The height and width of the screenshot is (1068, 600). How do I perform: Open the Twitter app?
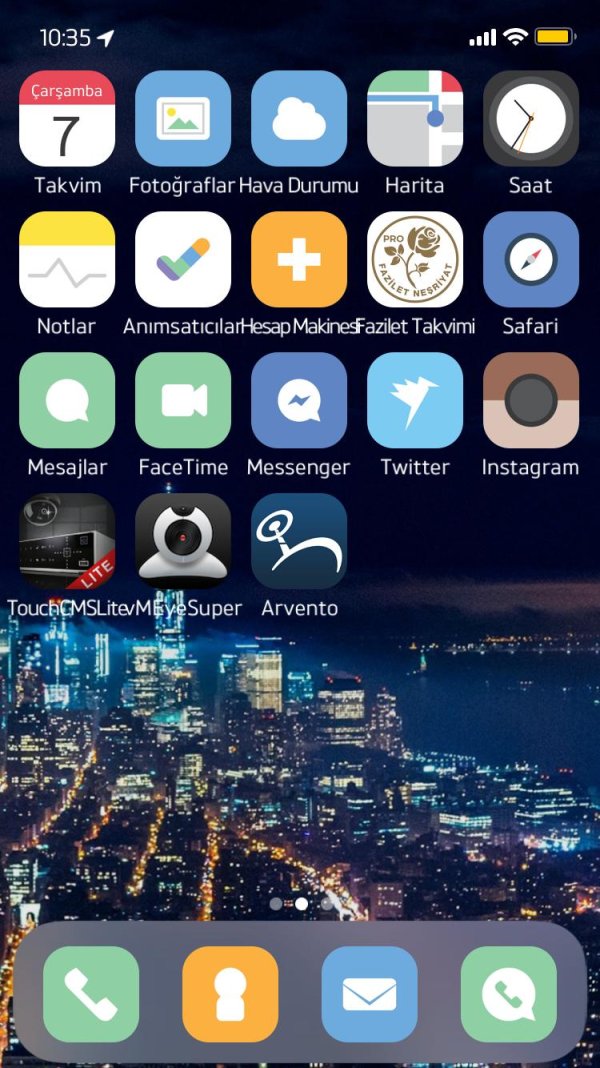pos(415,401)
